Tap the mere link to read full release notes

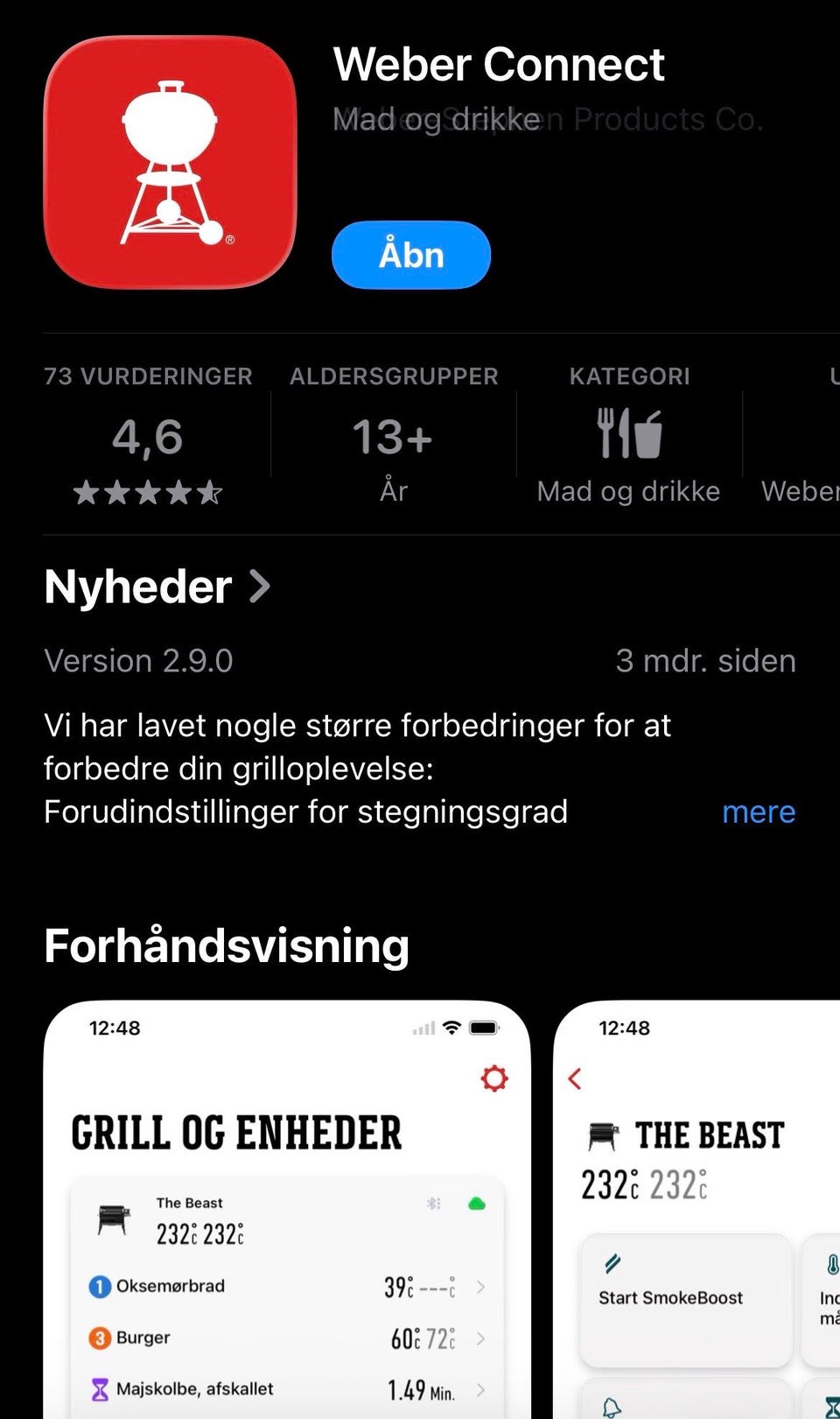pos(758,811)
